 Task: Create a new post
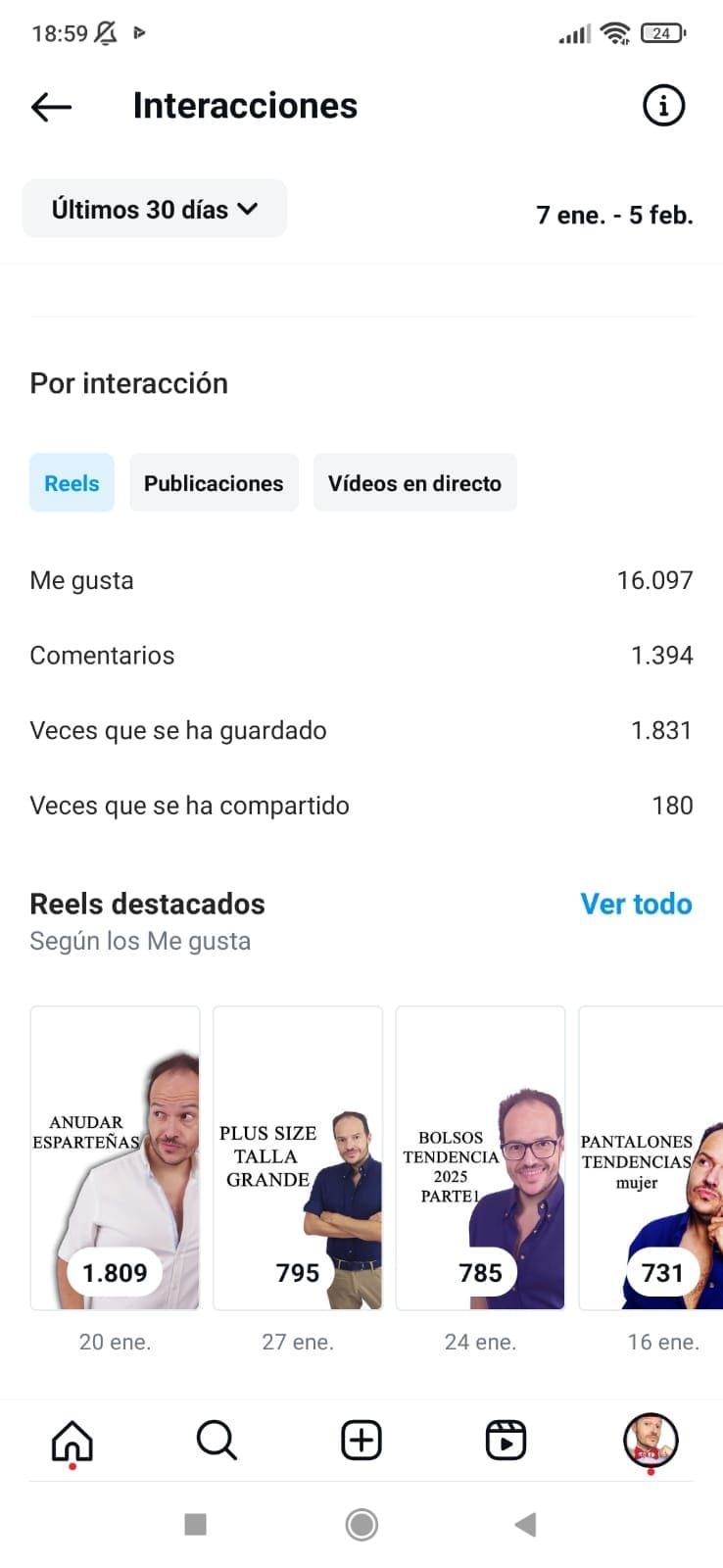tap(361, 1441)
